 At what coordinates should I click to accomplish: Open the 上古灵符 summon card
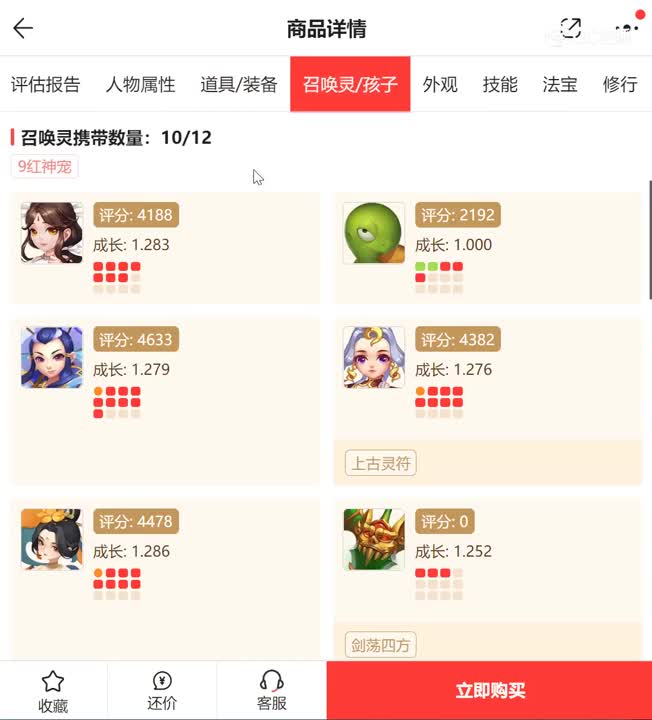pyautogui.click(x=487, y=400)
